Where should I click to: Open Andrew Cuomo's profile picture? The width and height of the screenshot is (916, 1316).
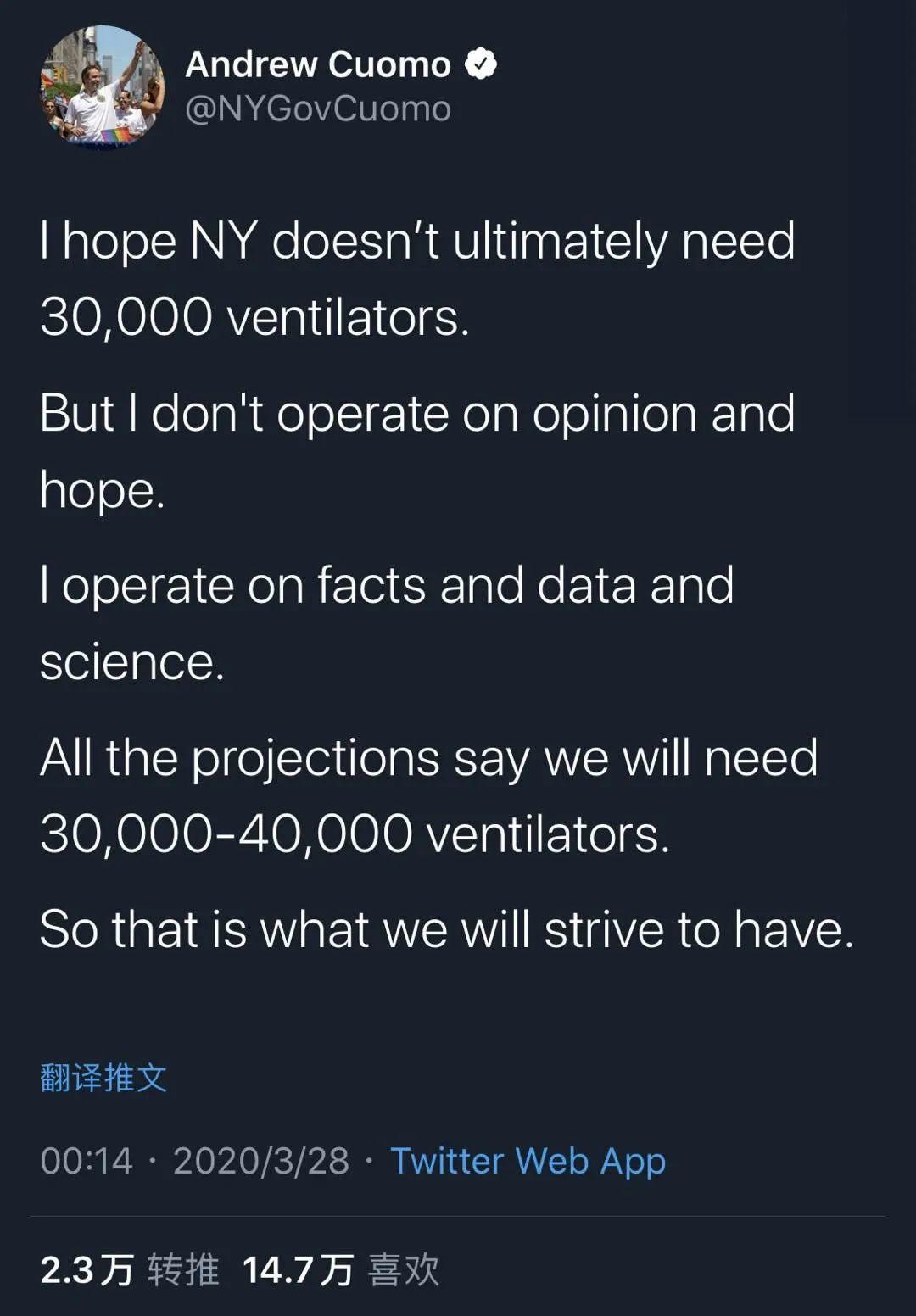[x=102, y=87]
